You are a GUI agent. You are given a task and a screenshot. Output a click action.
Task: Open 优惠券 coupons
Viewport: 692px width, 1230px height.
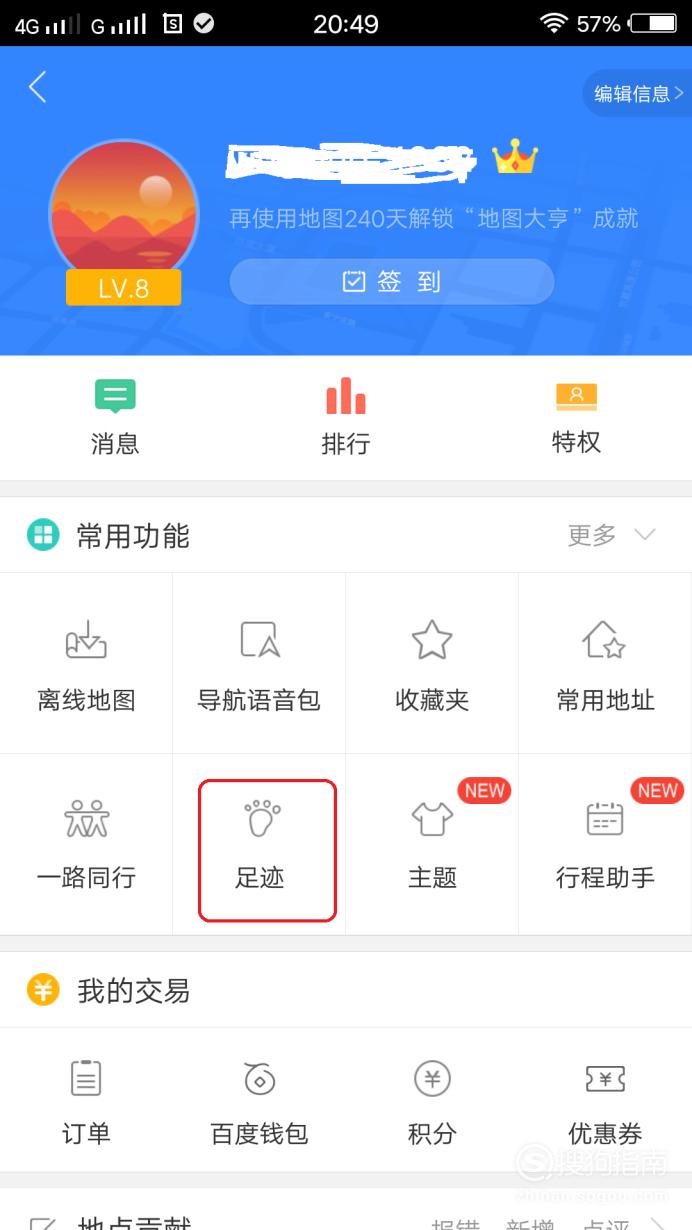(605, 1102)
